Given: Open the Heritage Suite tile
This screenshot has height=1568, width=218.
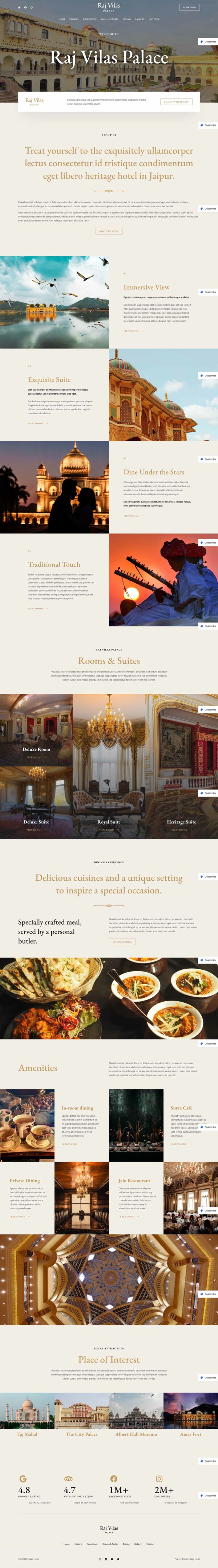Looking at the screenshot, I should tap(181, 822).
